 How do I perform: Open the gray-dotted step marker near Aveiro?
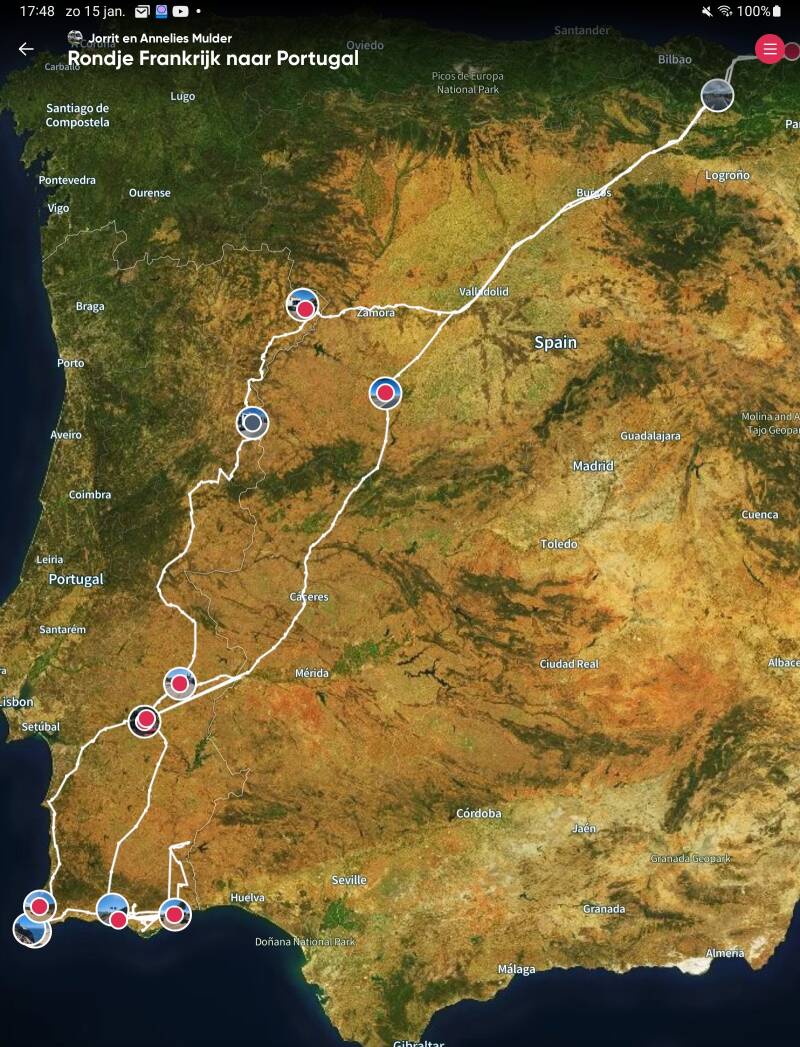253,423
